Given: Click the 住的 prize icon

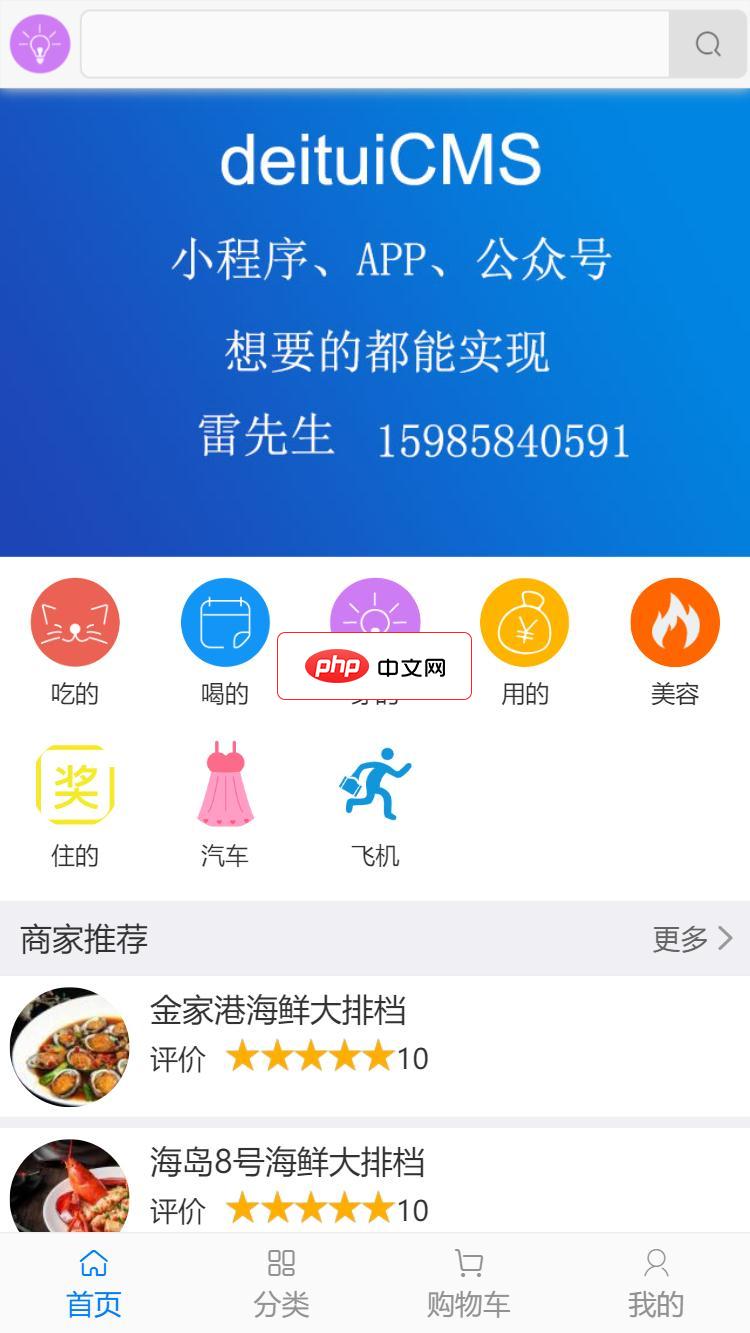Looking at the screenshot, I should tap(75, 786).
